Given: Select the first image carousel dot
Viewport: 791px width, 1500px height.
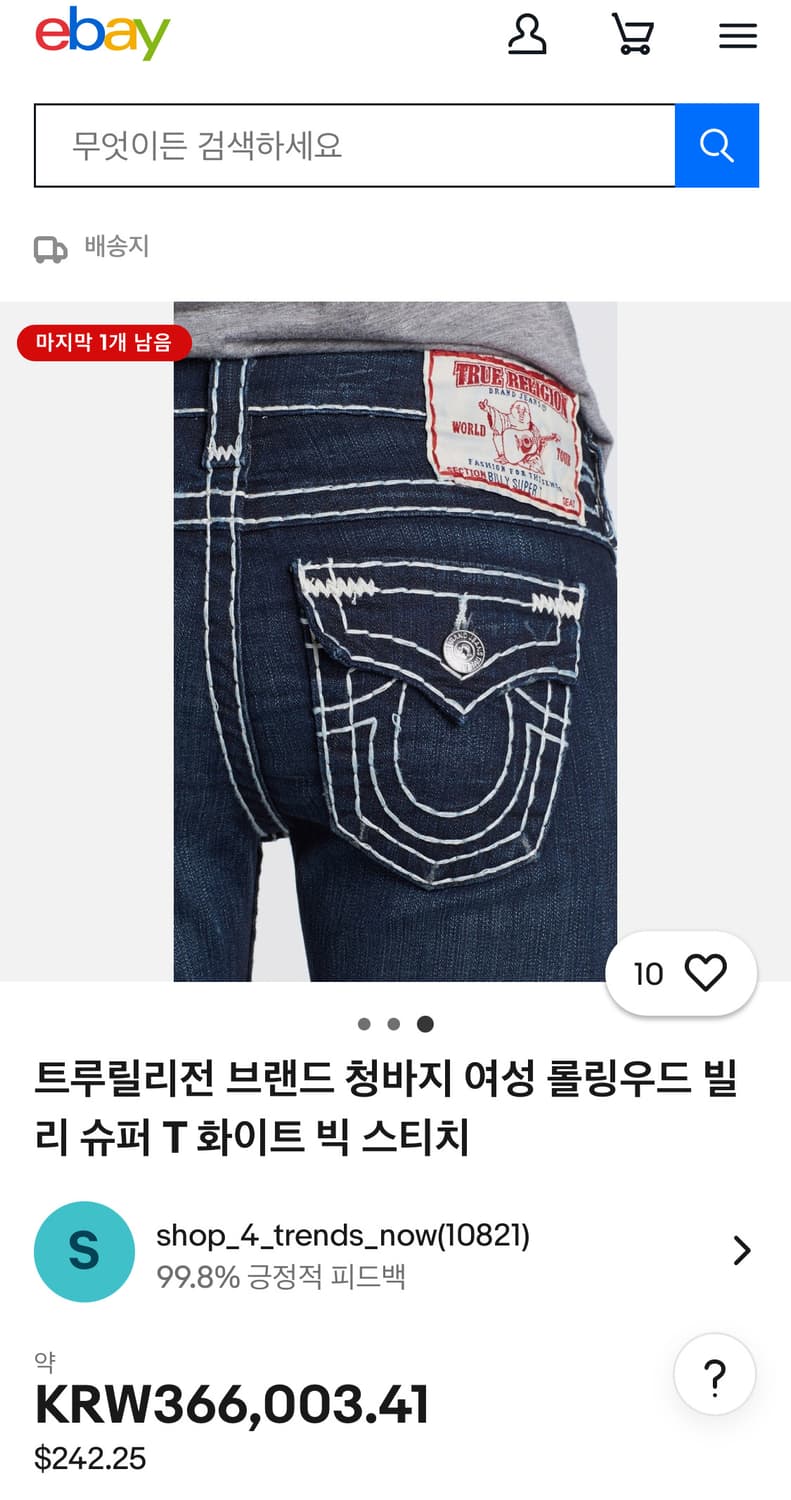Looking at the screenshot, I should click(x=364, y=1024).
